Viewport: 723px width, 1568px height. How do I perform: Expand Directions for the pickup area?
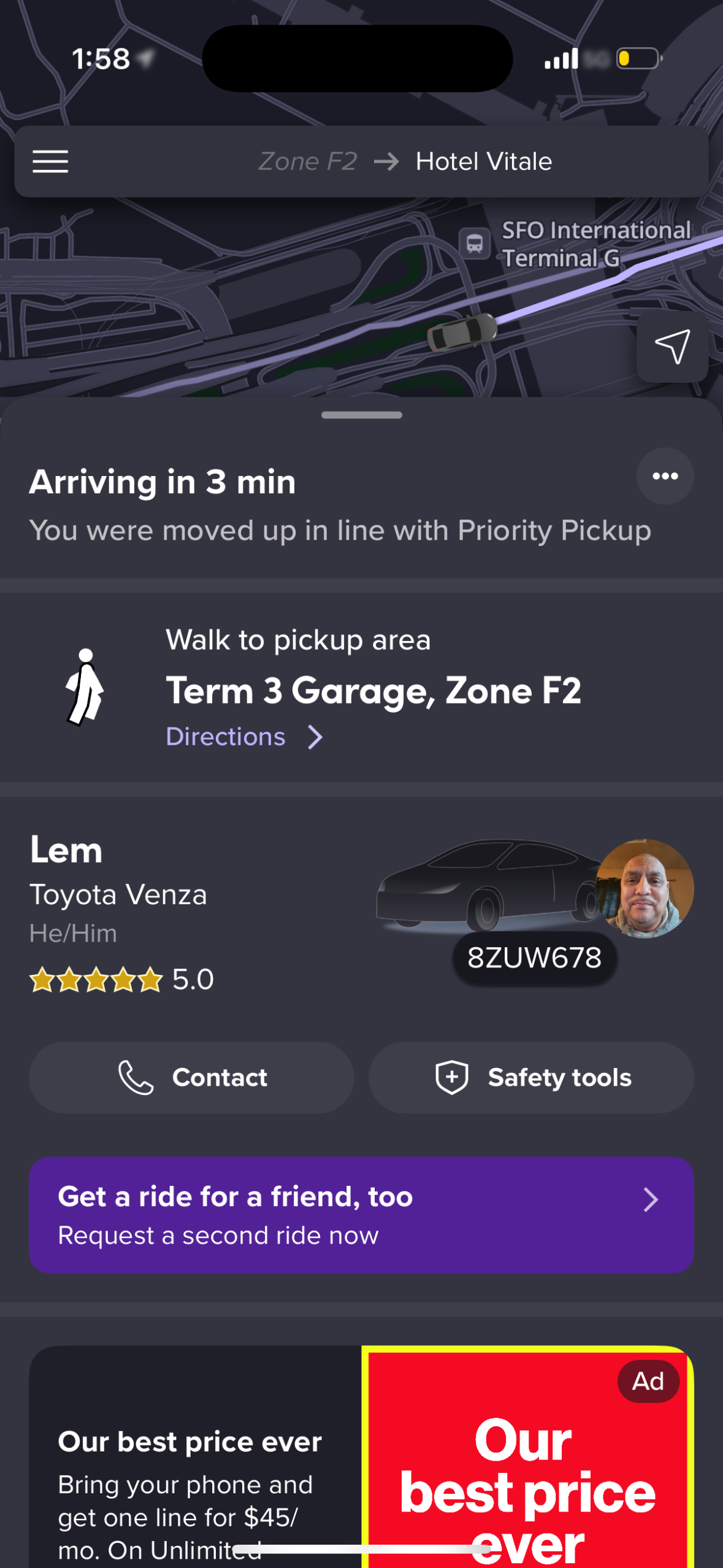click(x=244, y=736)
